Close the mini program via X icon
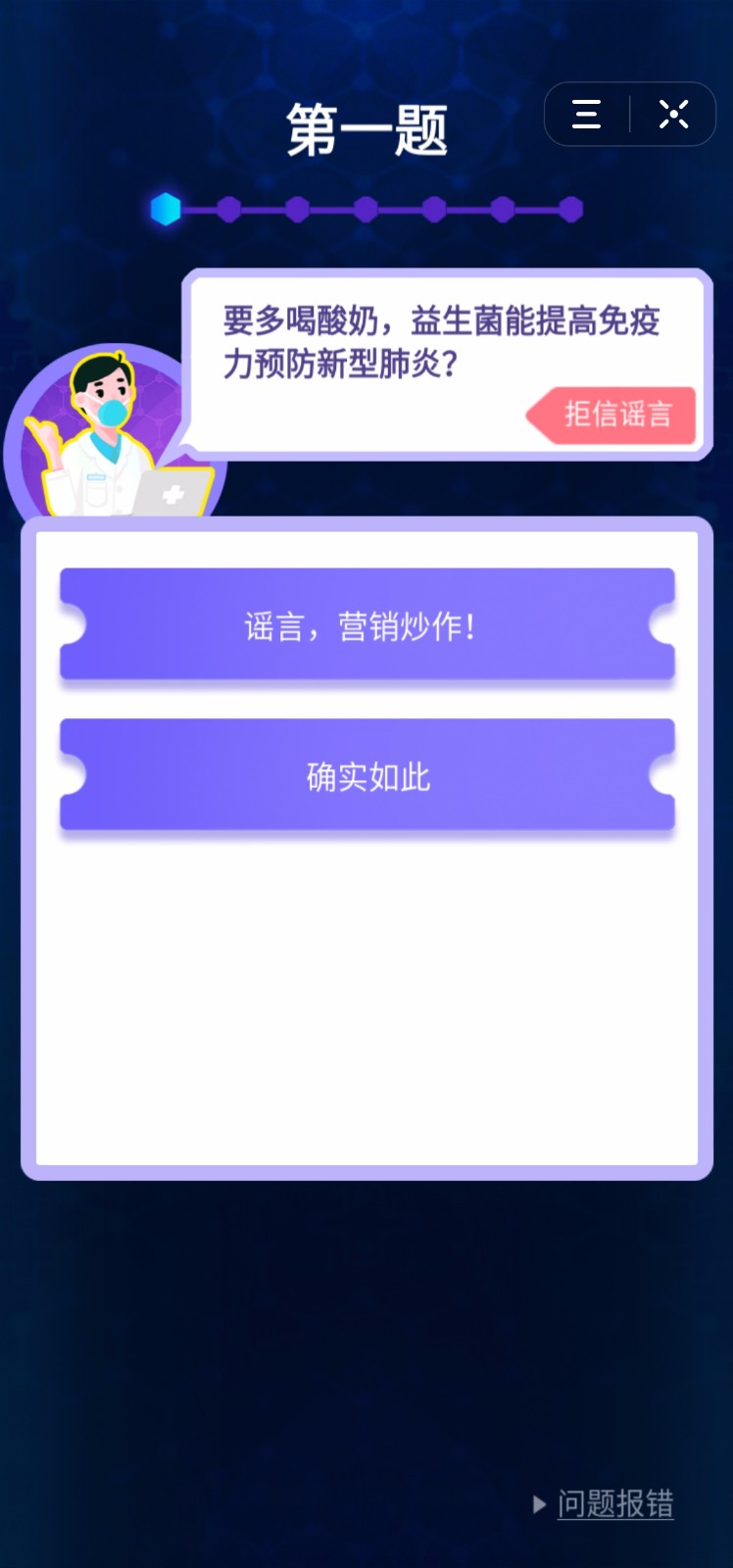The width and height of the screenshot is (733, 1568). click(x=673, y=115)
